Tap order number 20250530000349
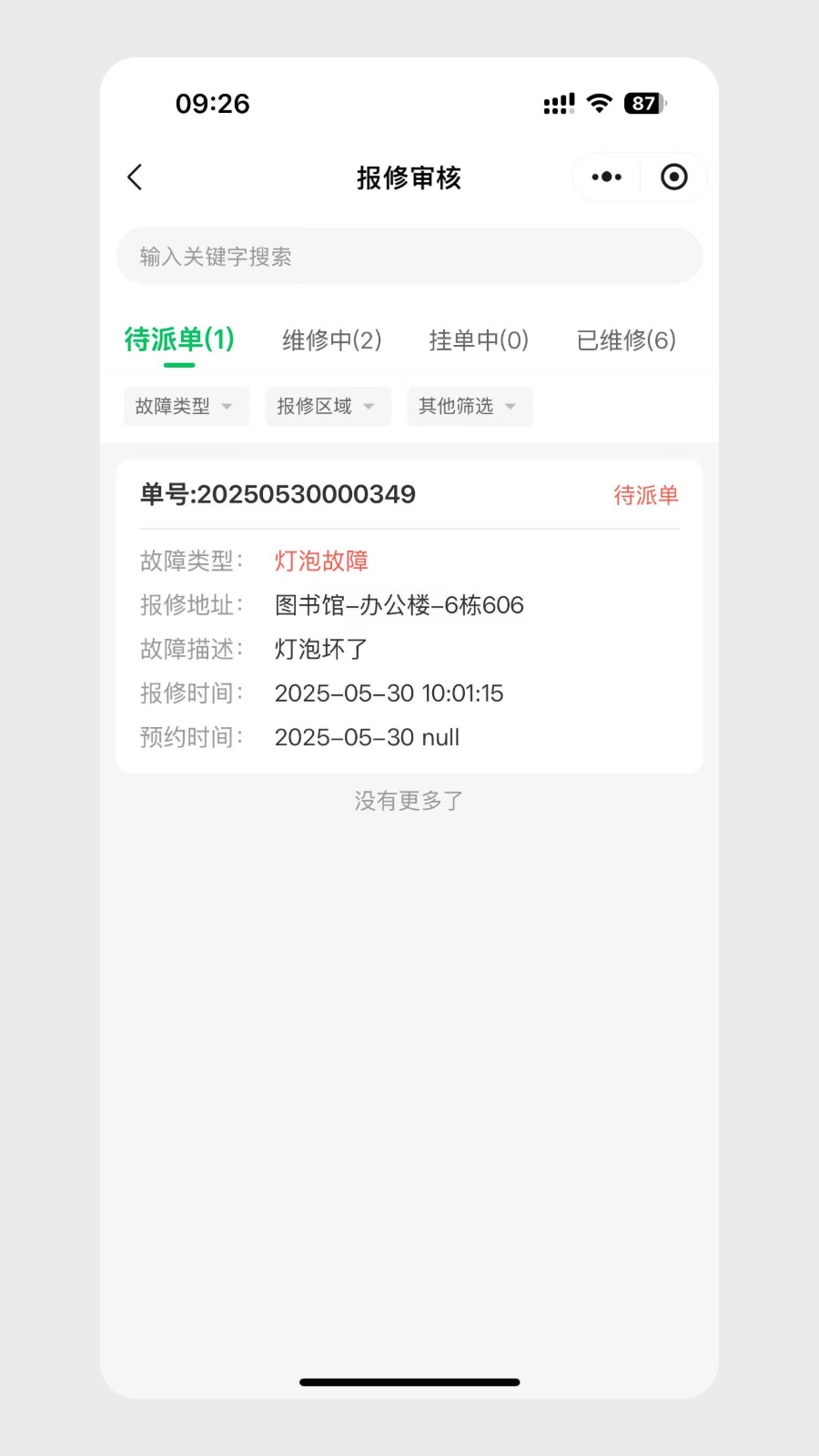The width and height of the screenshot is (819, 1456). pos(278,494)
